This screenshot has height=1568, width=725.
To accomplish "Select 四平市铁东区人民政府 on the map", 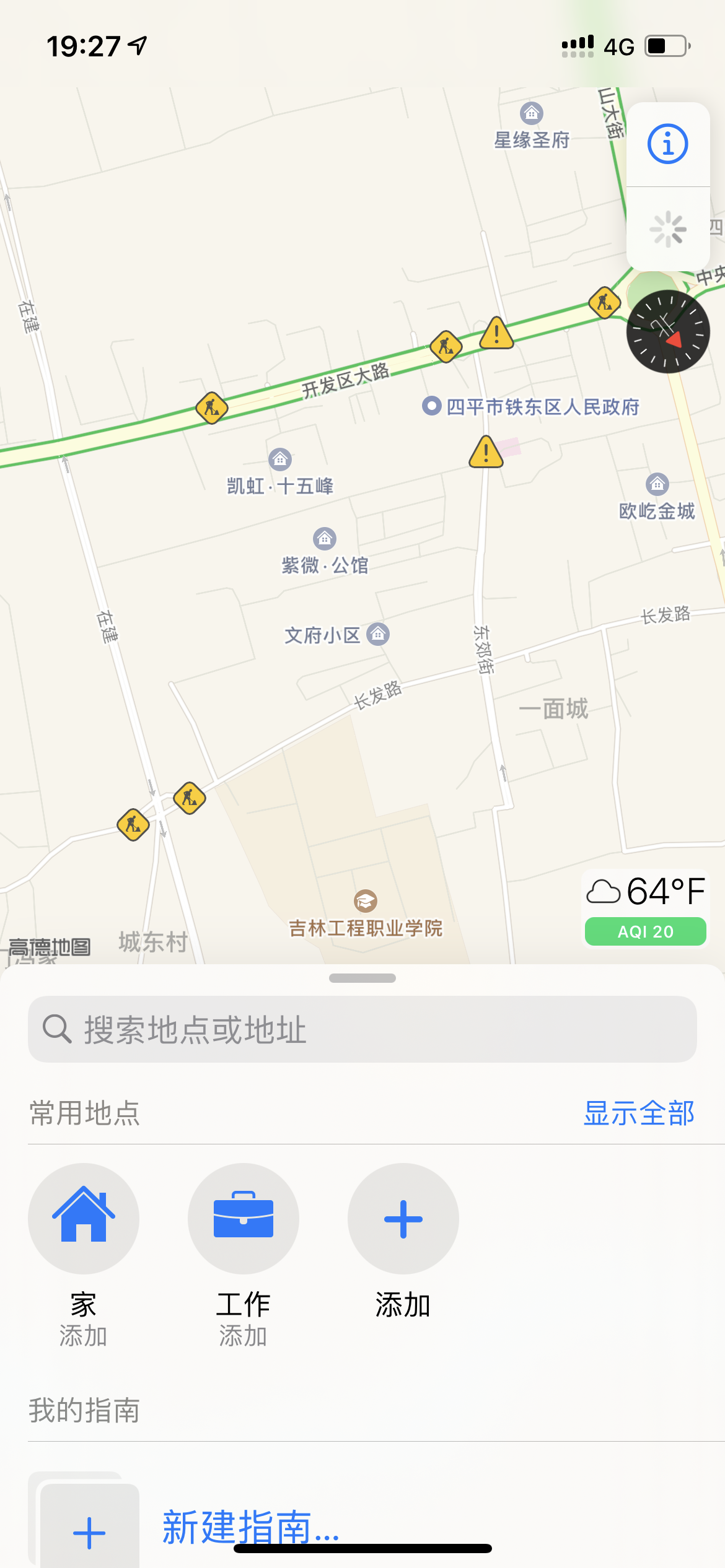I will 432,406.
